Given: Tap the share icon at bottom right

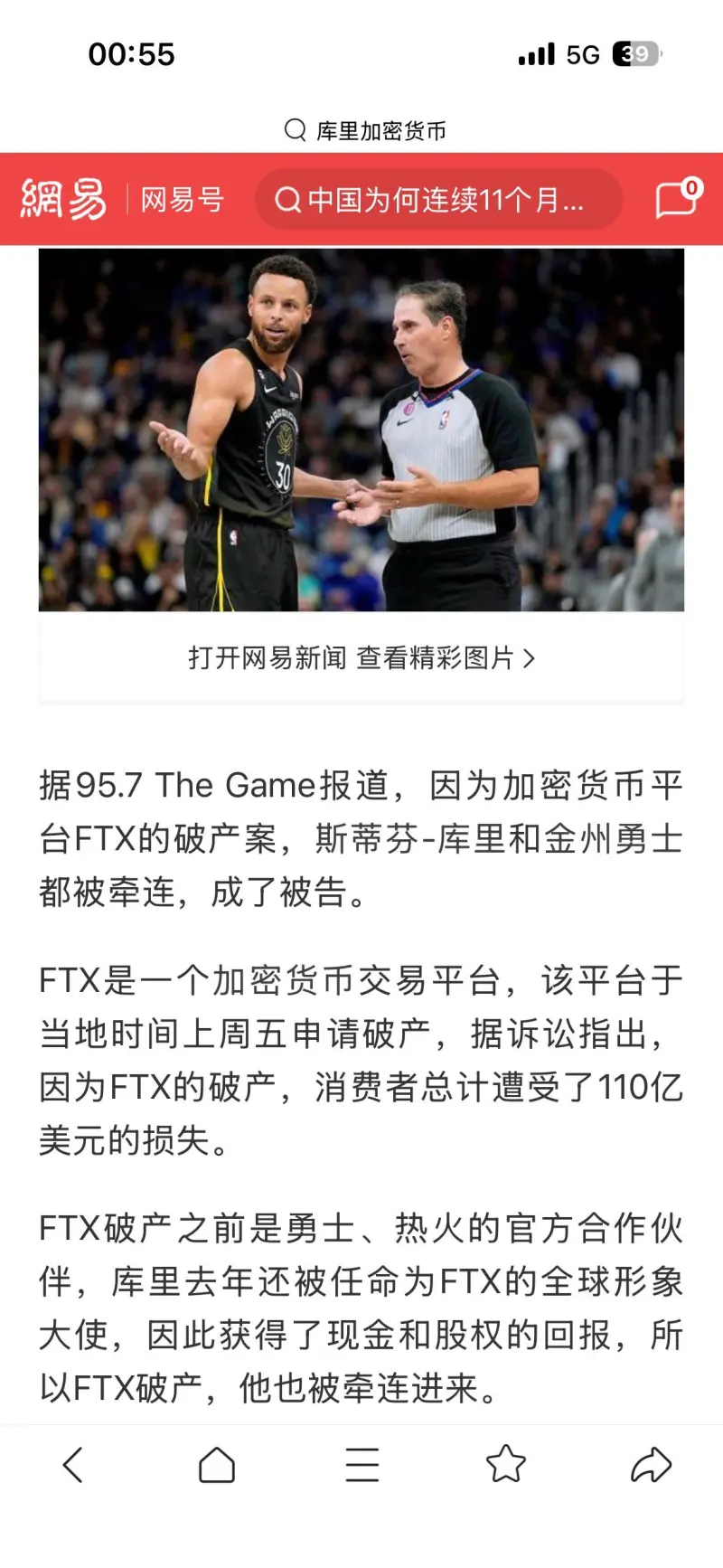Looking at the screenshot, I should [649, 1466].
